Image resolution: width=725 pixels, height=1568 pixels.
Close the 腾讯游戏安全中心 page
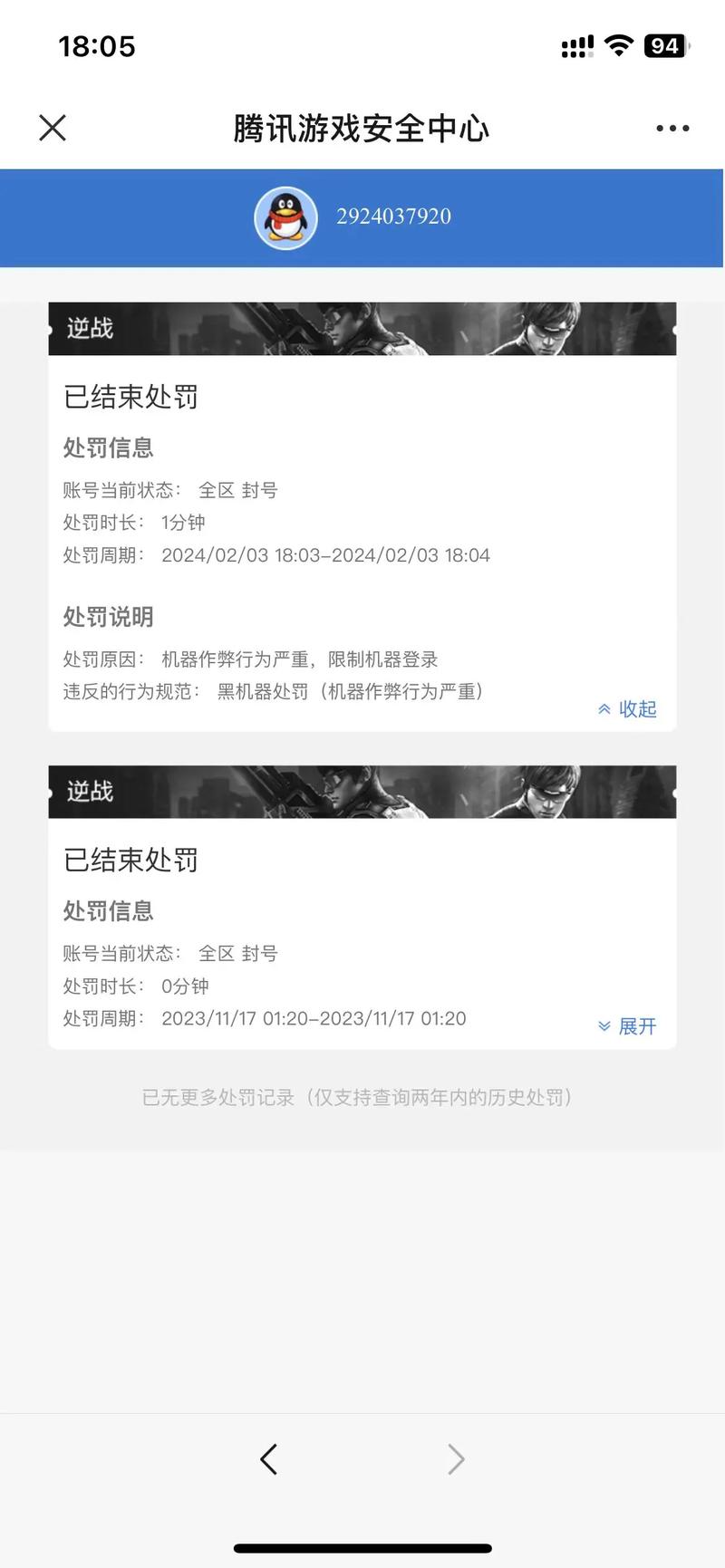[52, 128]
